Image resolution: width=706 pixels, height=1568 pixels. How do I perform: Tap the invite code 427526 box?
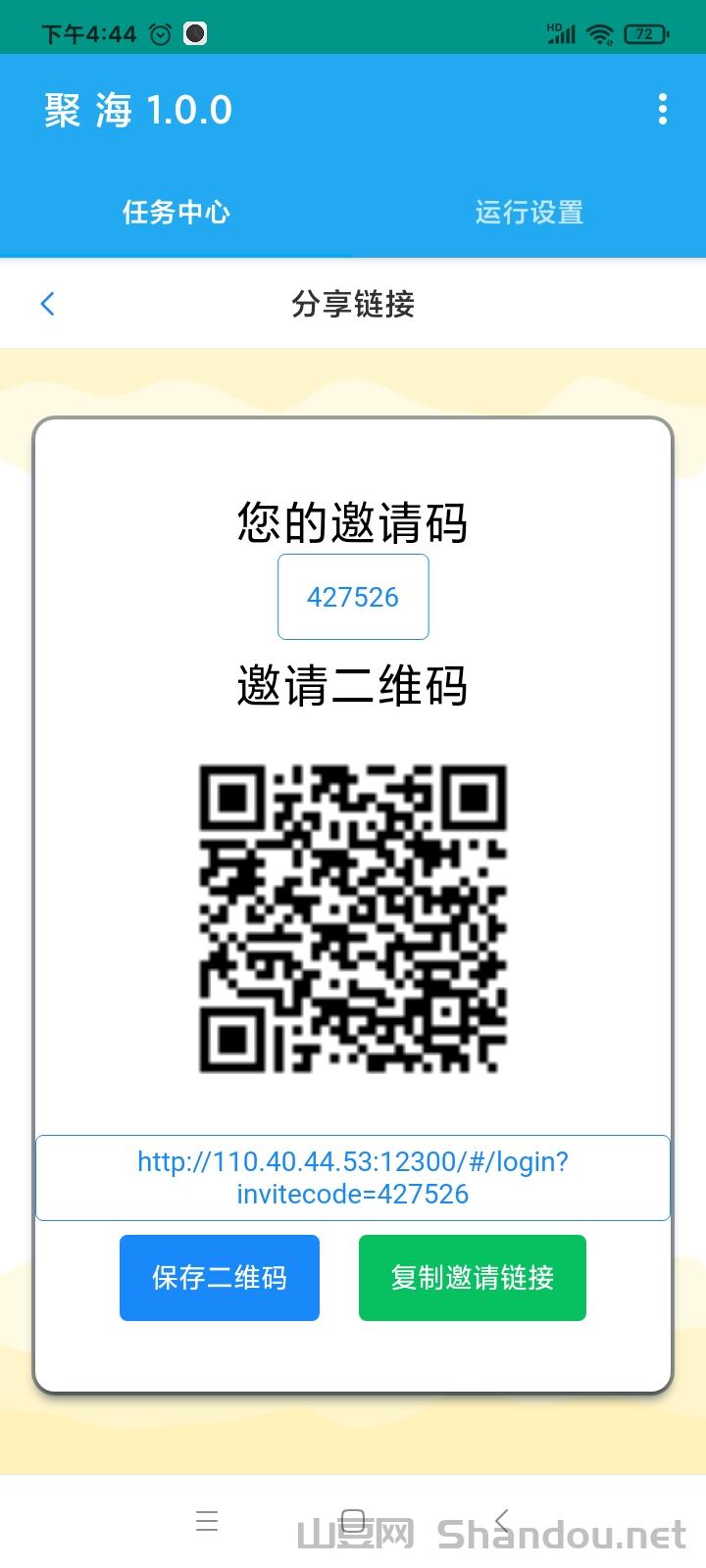(x=353, y=597)
